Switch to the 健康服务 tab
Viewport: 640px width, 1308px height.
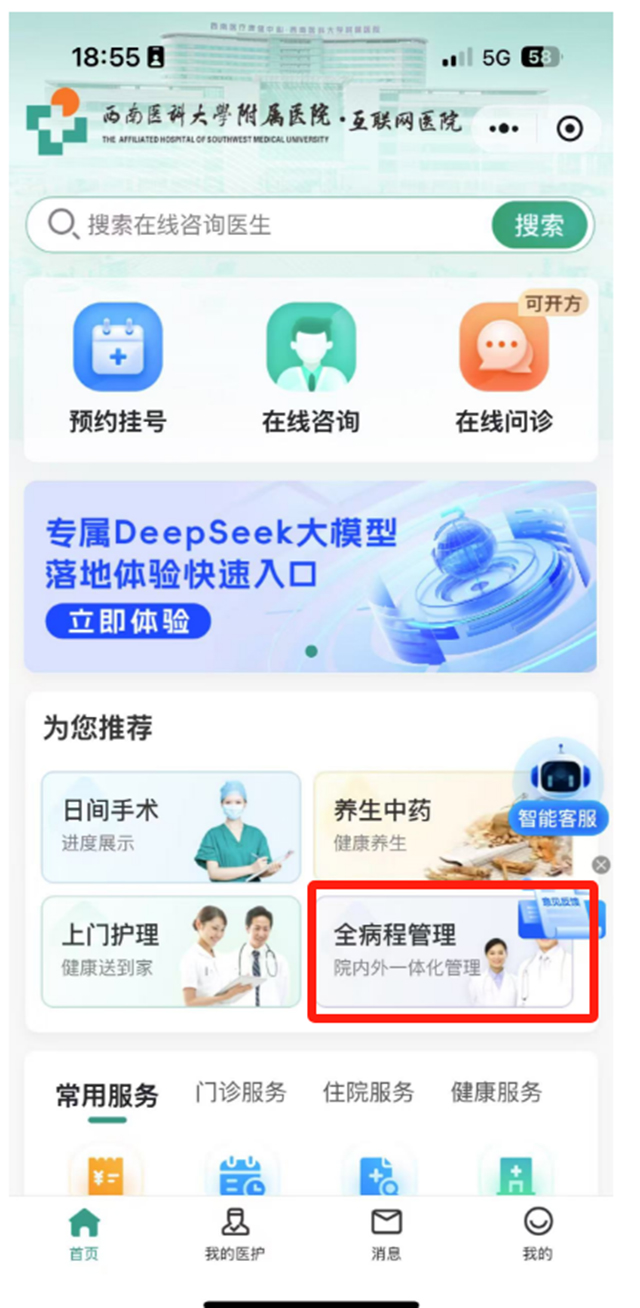(496, 1092)
